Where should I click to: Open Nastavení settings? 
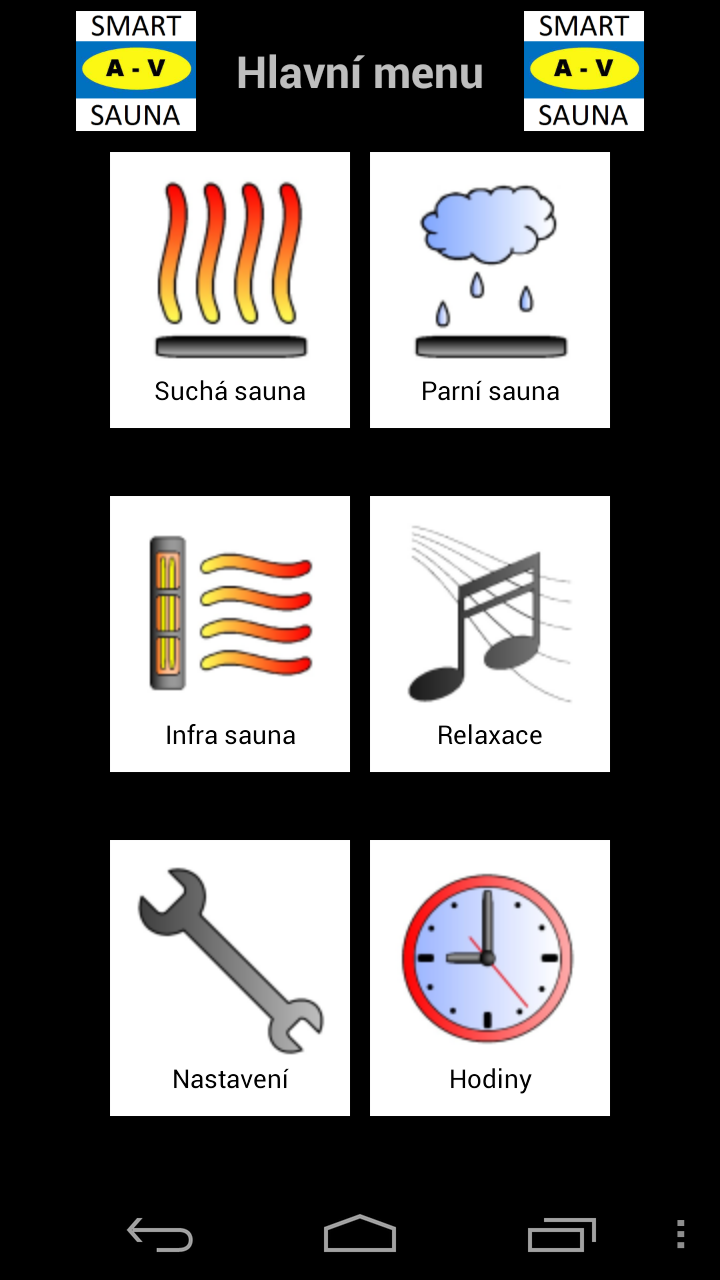click(x=230, y=978)
